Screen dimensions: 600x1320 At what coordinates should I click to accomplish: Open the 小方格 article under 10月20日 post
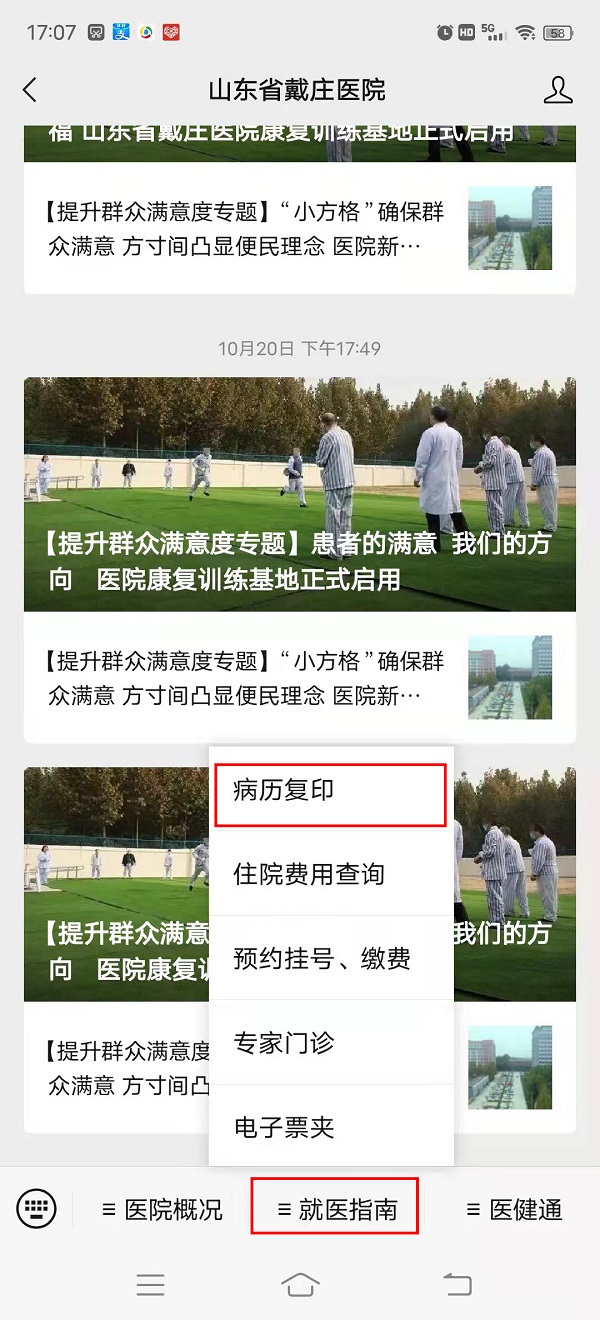click(300, 677)
